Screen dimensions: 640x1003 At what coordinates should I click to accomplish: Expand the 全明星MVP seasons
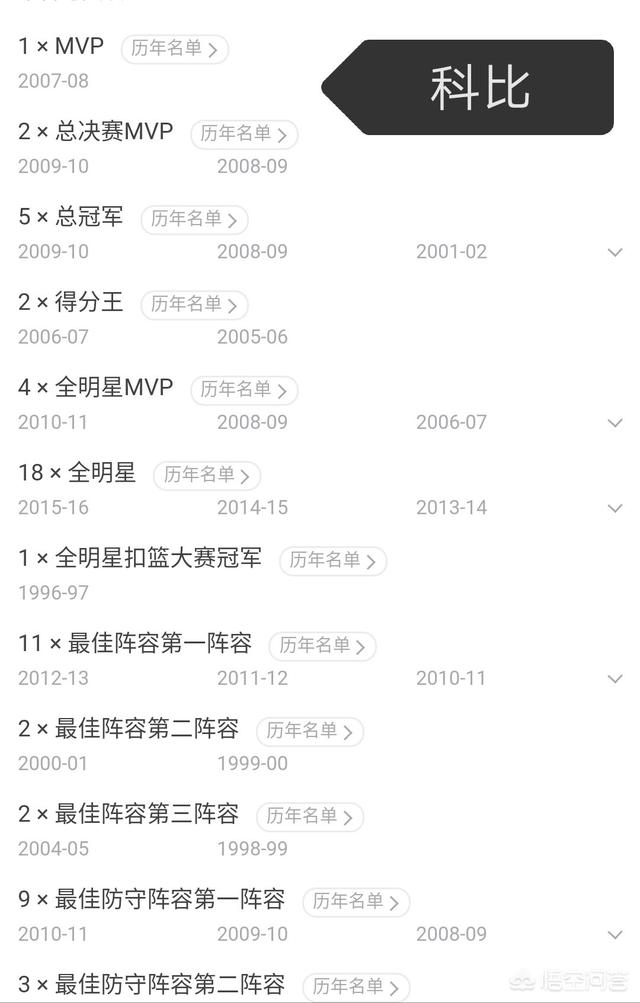615,423
